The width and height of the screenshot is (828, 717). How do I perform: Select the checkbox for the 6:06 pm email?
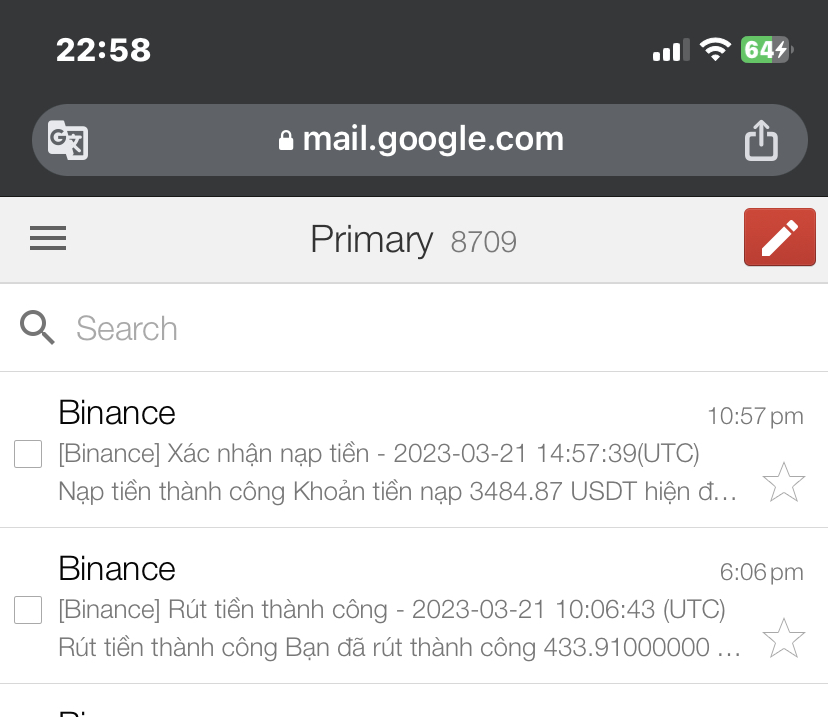28,609
